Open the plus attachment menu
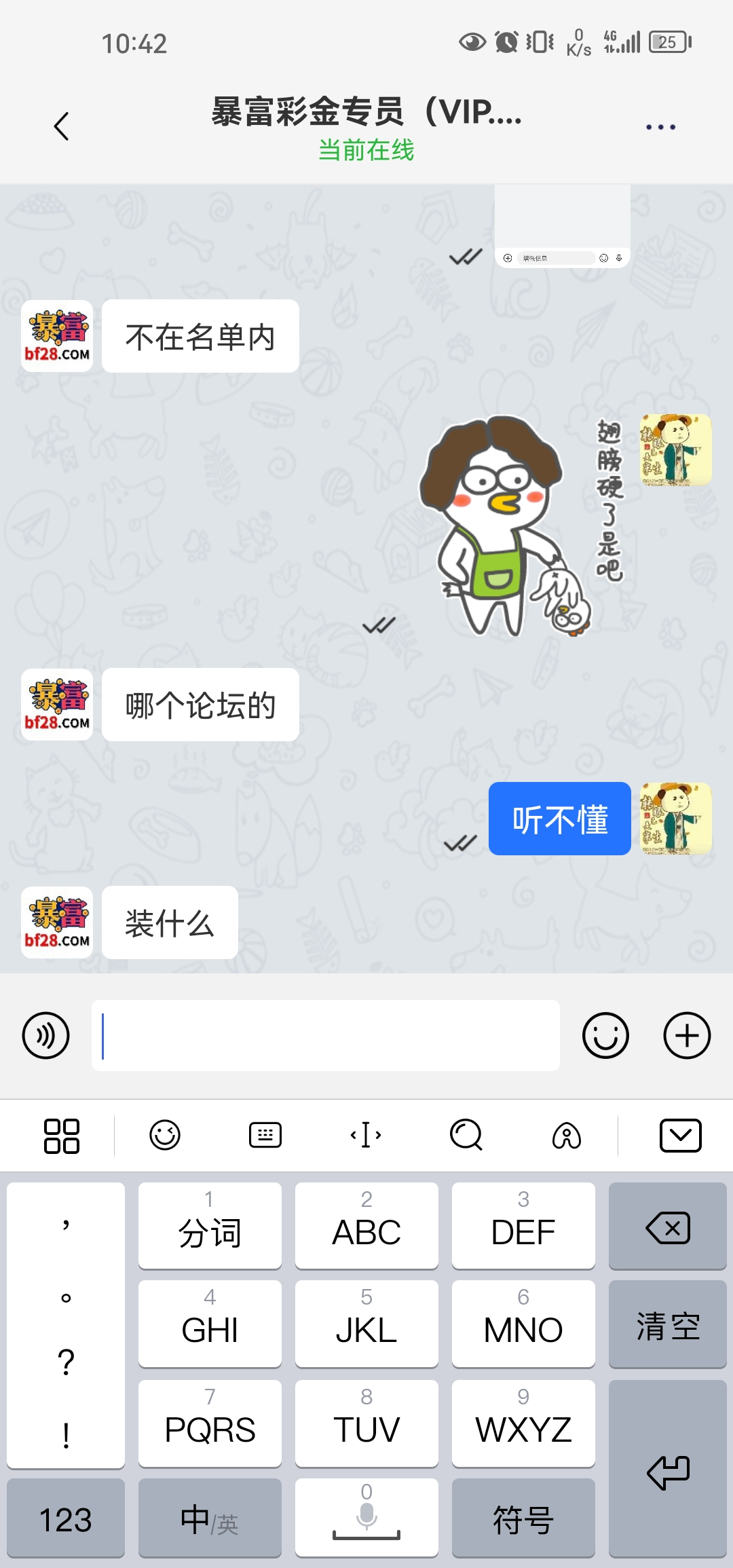The width and height of the screenshot is (733, 1568). [x=687, y=1036]
